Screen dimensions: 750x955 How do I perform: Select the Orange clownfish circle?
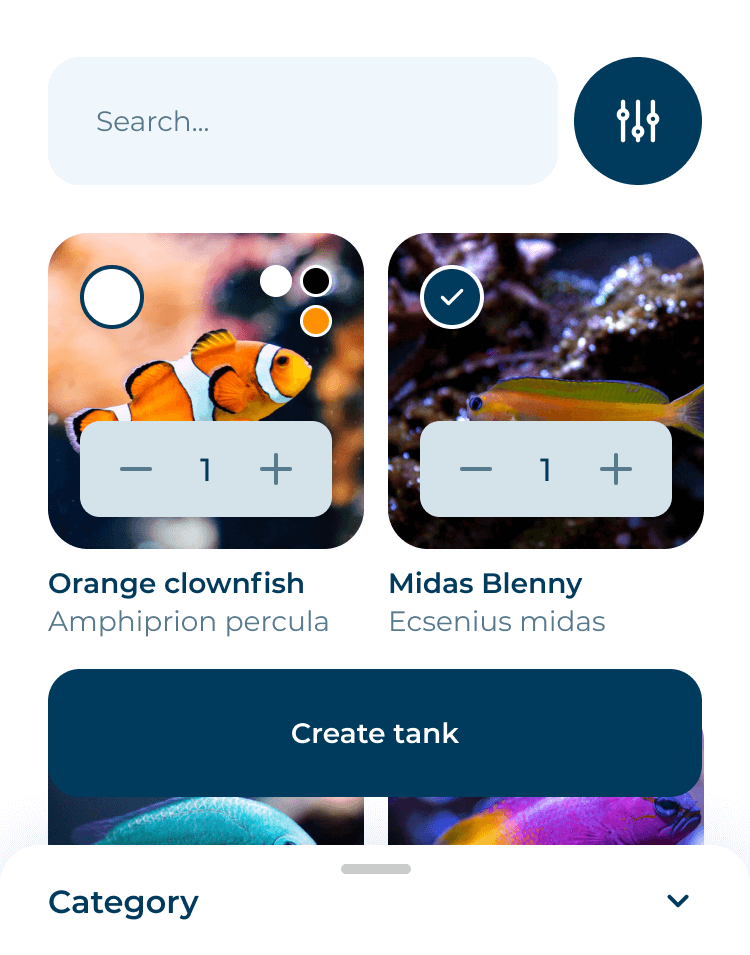[112, 296]
